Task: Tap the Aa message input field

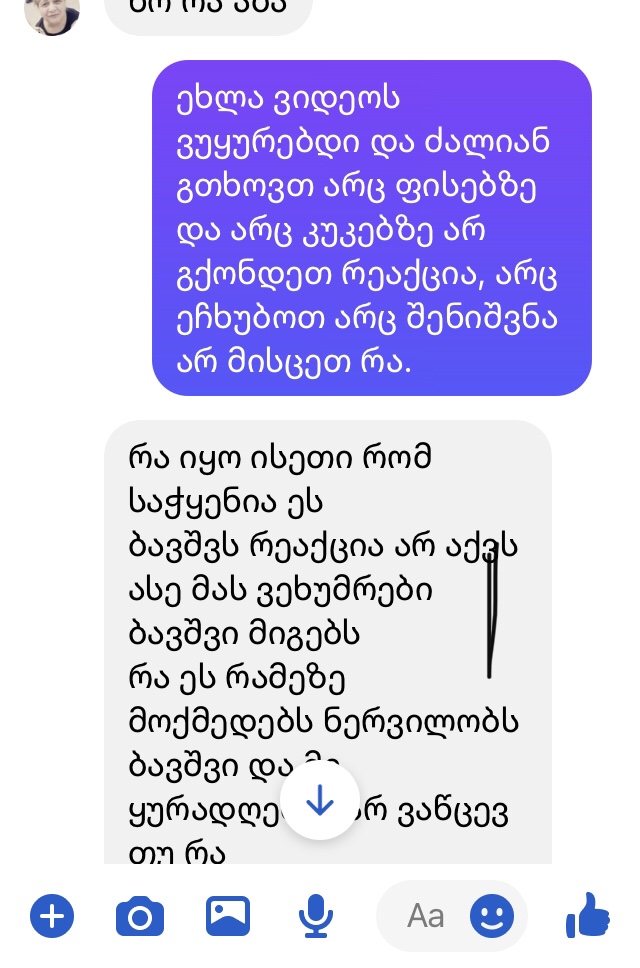Action: (425, 916)
